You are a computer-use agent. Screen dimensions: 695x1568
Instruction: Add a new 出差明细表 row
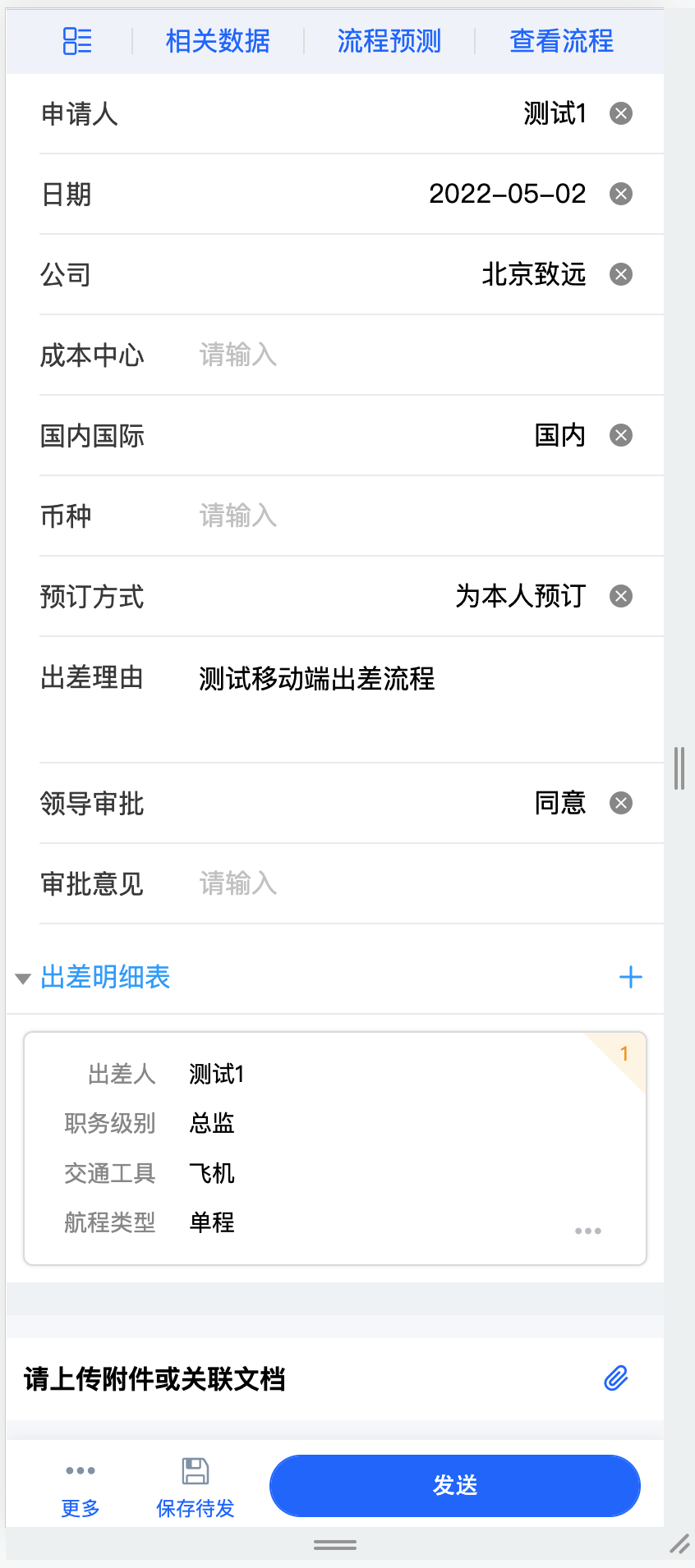click(x=630, y=977)
